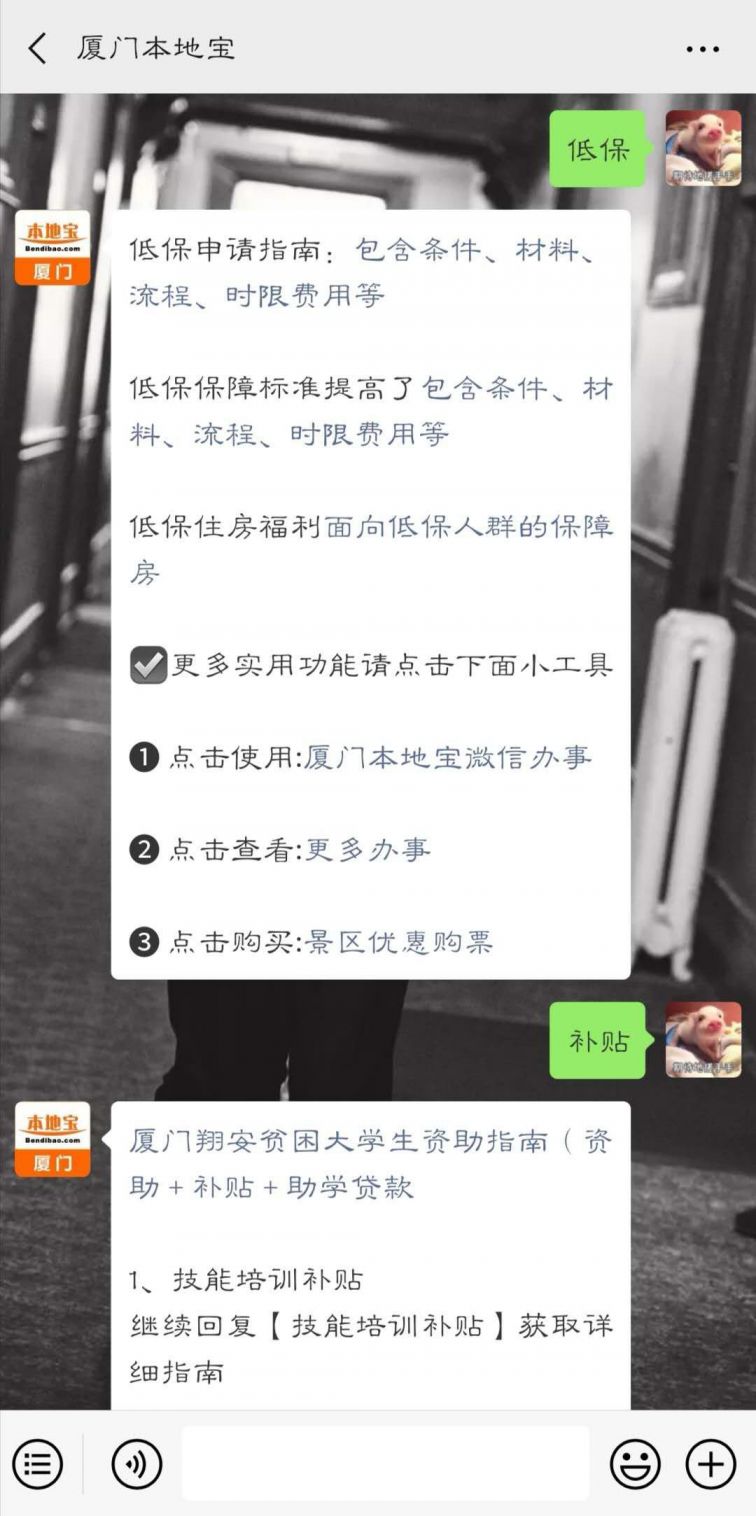
Task: Tap the message text input field
Action: 385,1464
